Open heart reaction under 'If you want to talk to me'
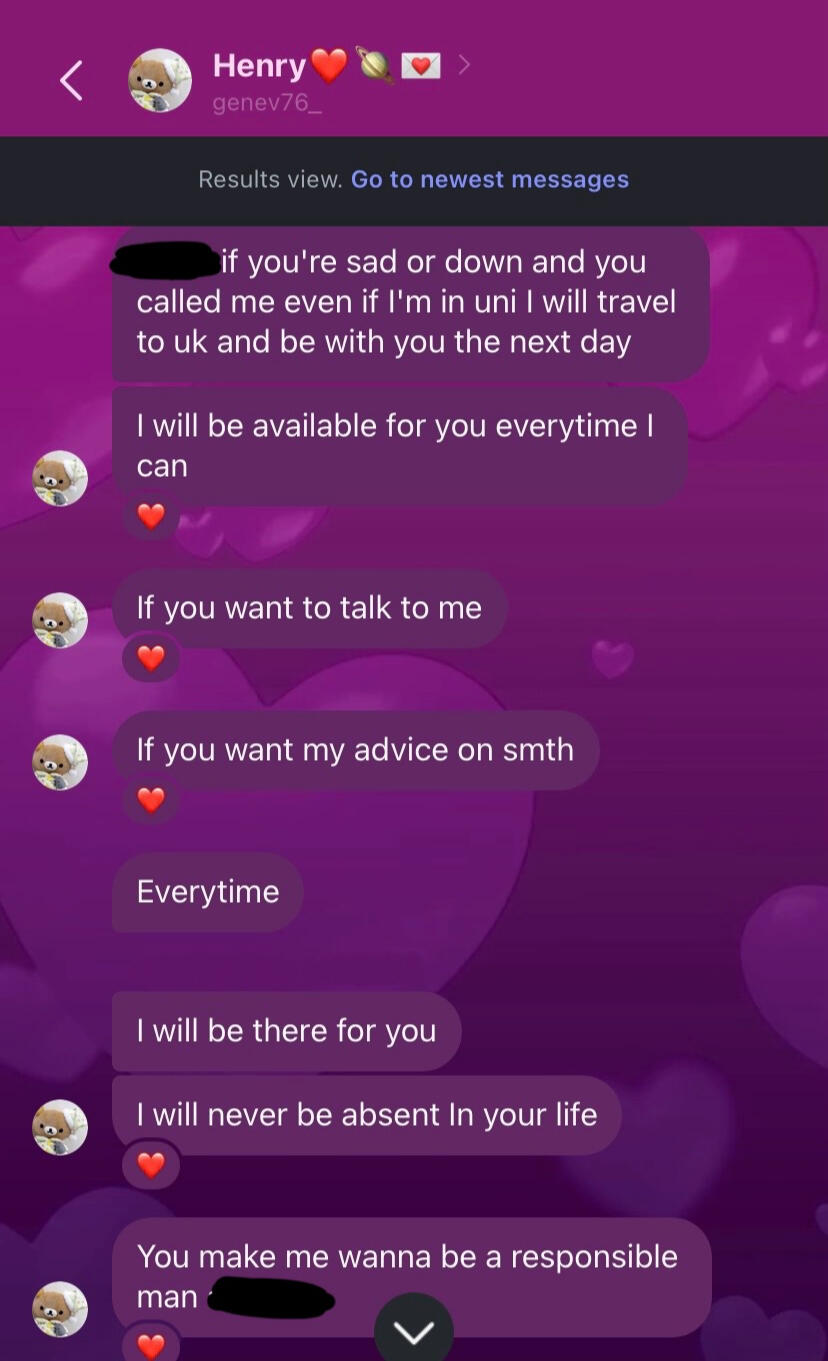This screenshot has height=1361, width=828. [x=151, y=658]
